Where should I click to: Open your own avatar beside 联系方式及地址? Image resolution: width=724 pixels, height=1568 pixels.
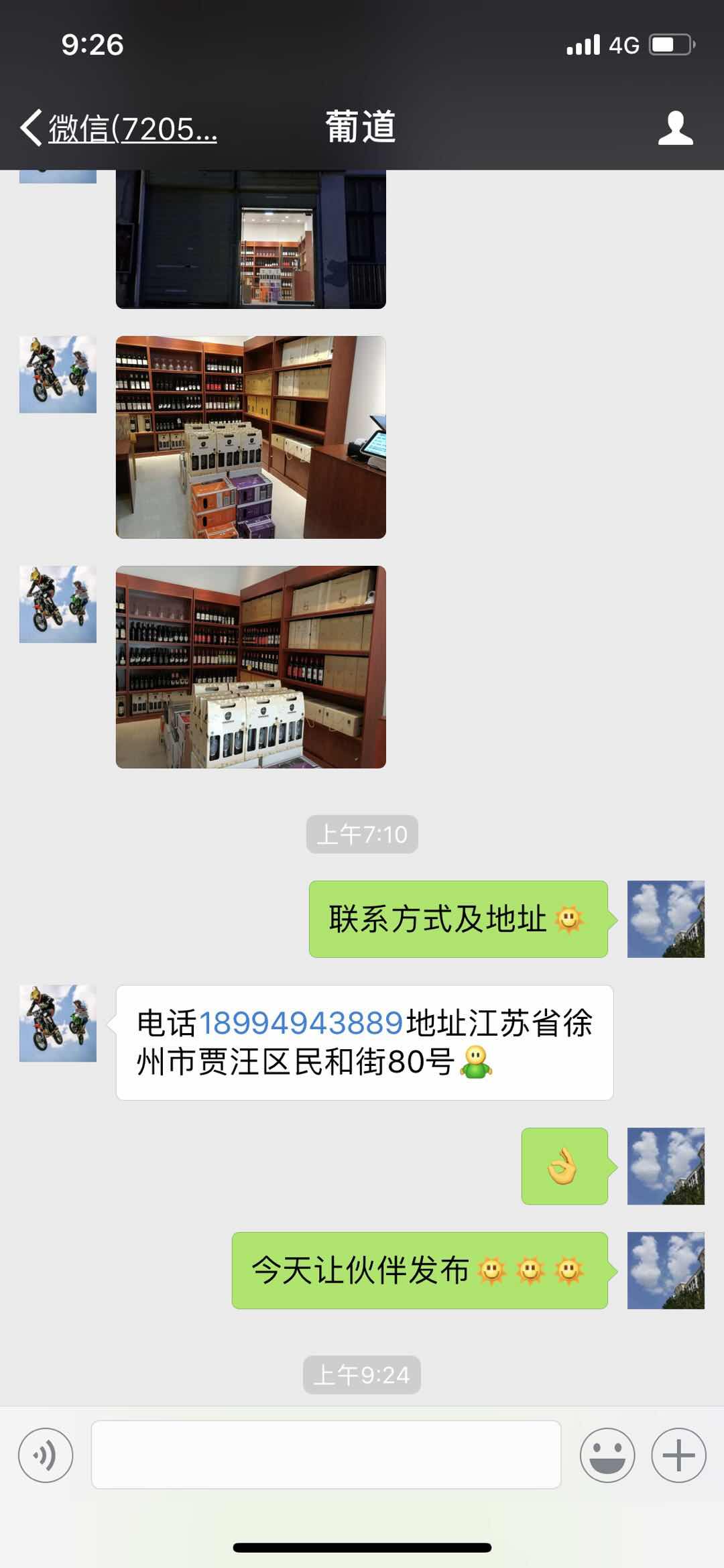666,919
